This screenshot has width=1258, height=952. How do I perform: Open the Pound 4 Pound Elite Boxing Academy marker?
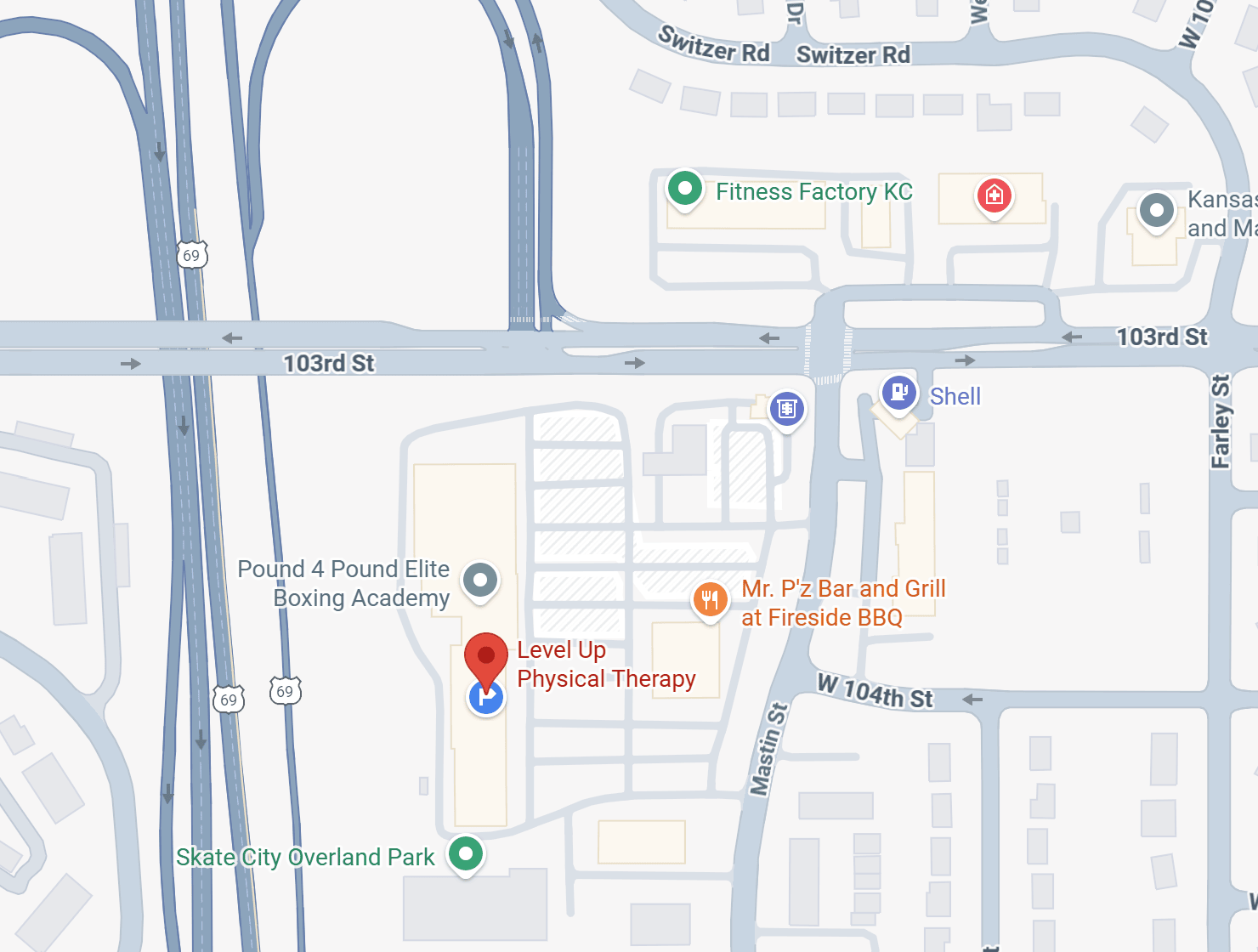coord(480,581)
